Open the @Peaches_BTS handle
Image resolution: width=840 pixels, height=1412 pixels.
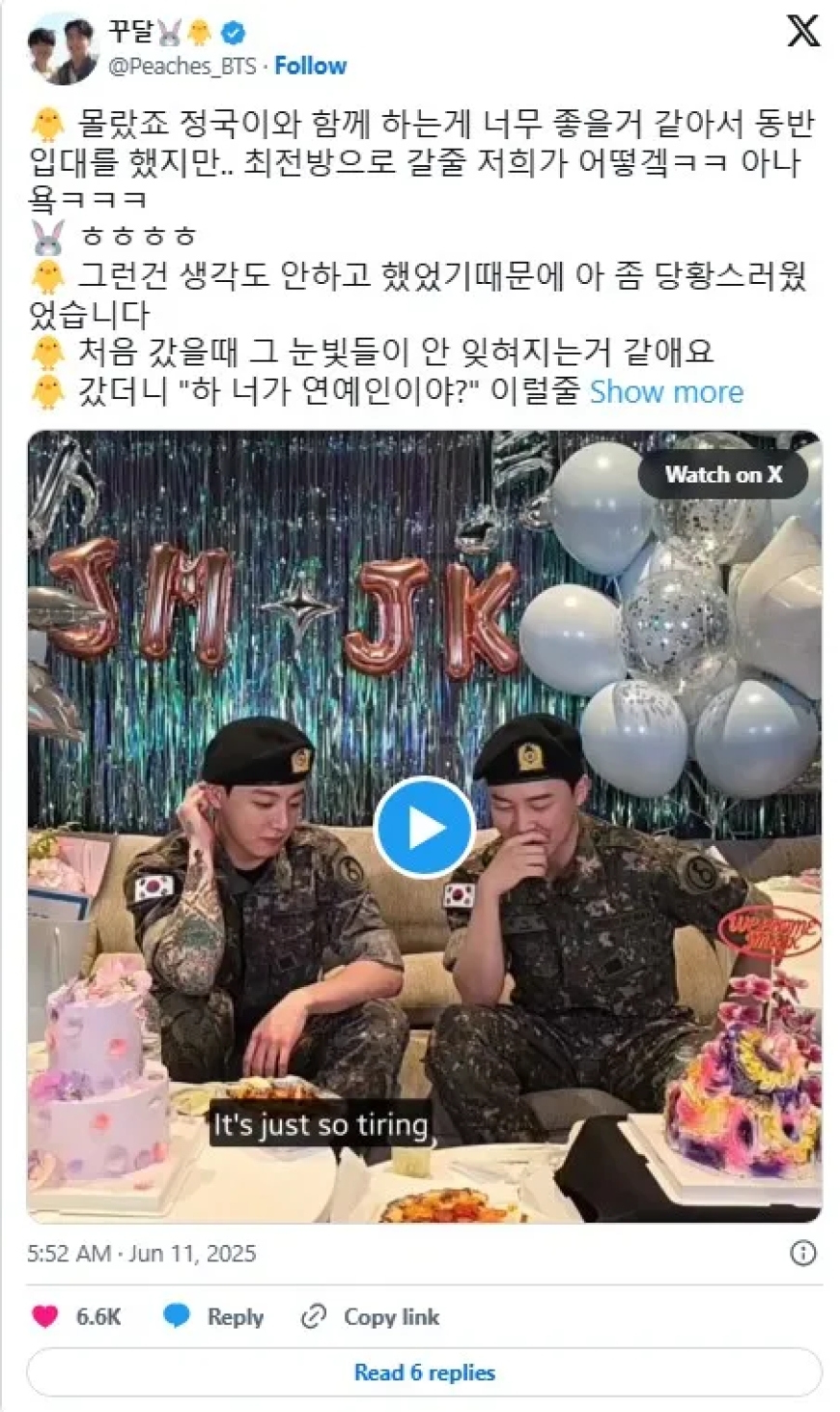(x=182, y=66)
